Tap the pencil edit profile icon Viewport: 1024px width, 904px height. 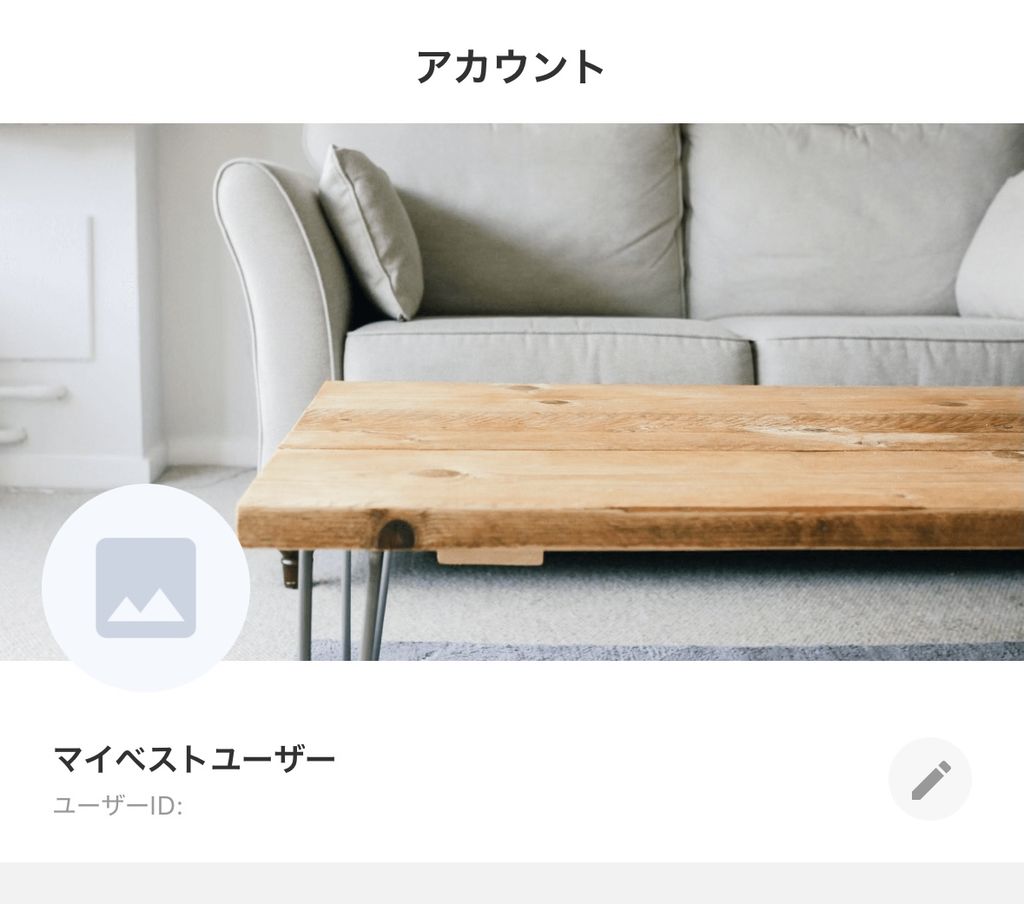point(930,779)
